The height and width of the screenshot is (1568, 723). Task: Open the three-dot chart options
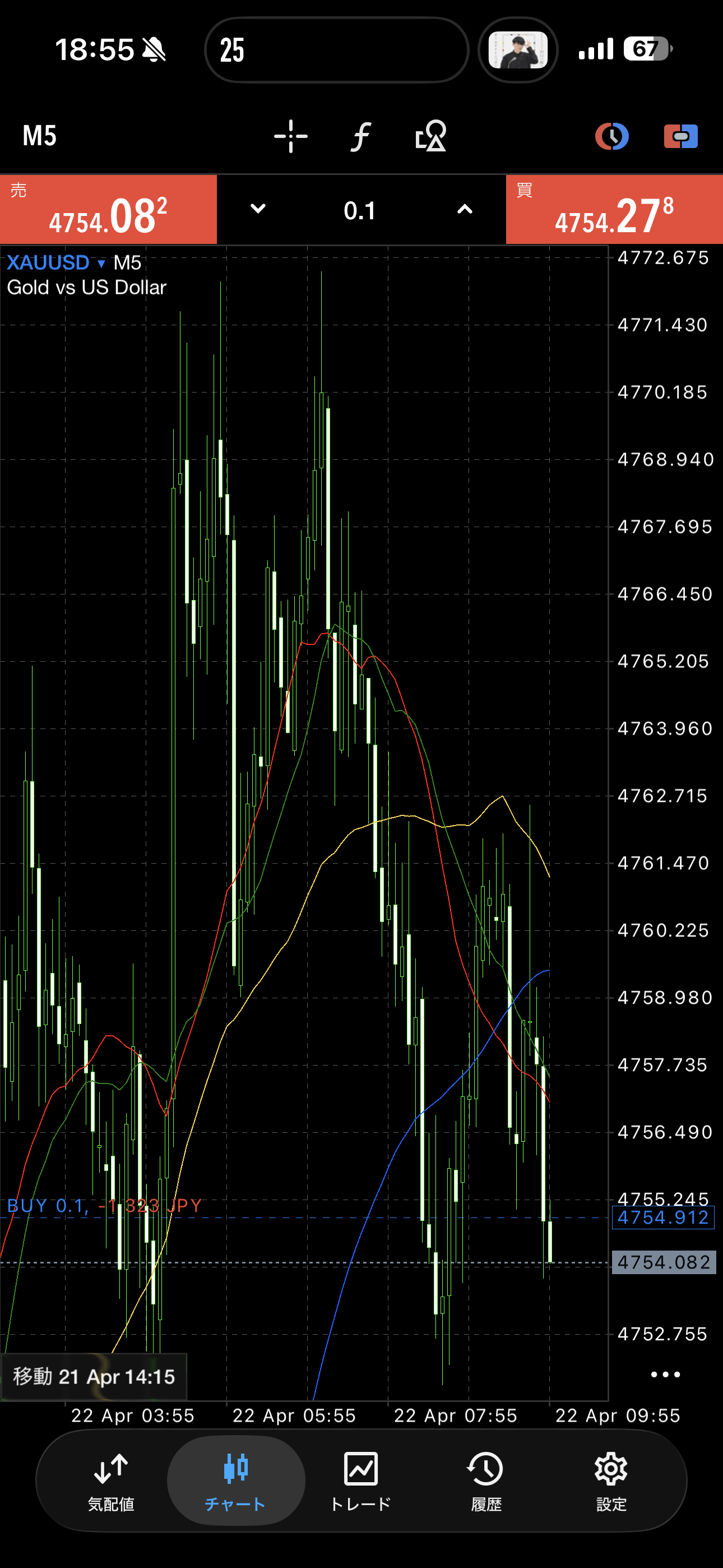665,1375
